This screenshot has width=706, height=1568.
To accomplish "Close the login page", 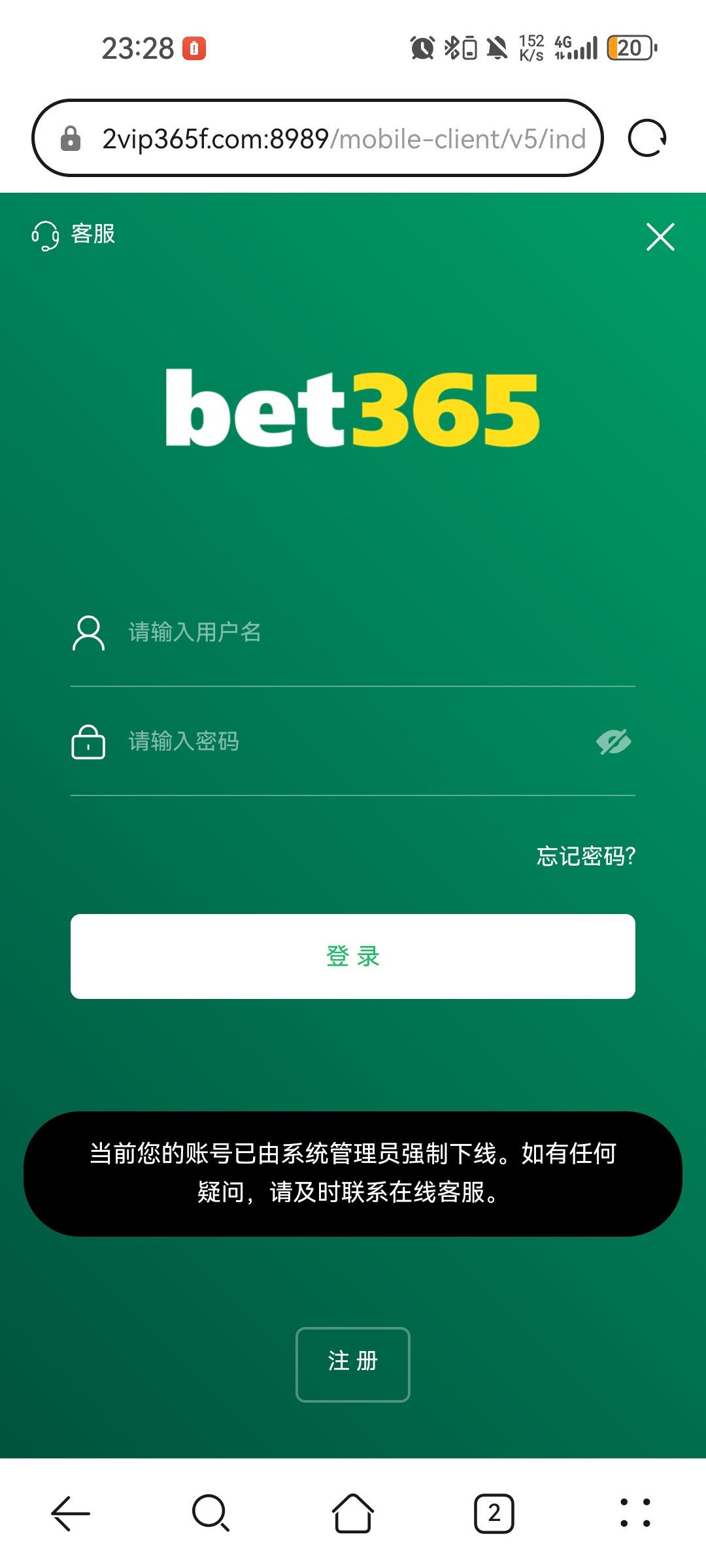I will tap(660, 237).
